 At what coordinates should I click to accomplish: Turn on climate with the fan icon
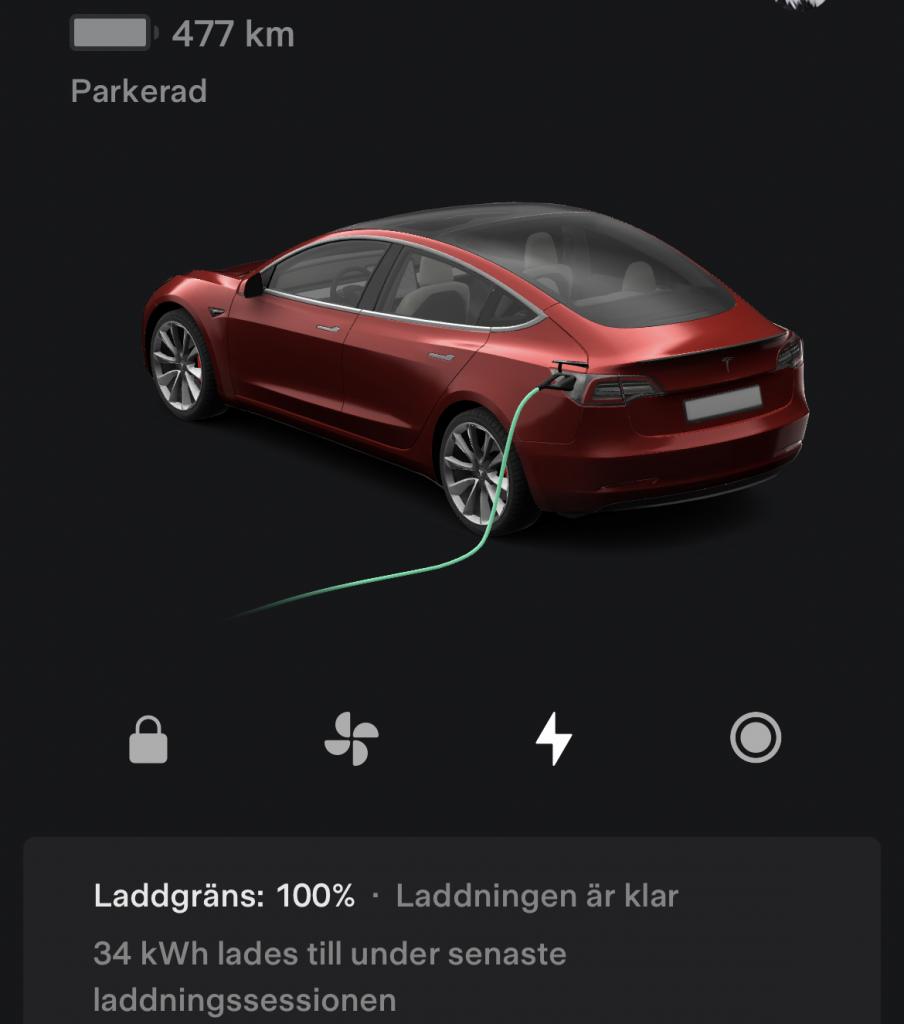pos(351,741)
